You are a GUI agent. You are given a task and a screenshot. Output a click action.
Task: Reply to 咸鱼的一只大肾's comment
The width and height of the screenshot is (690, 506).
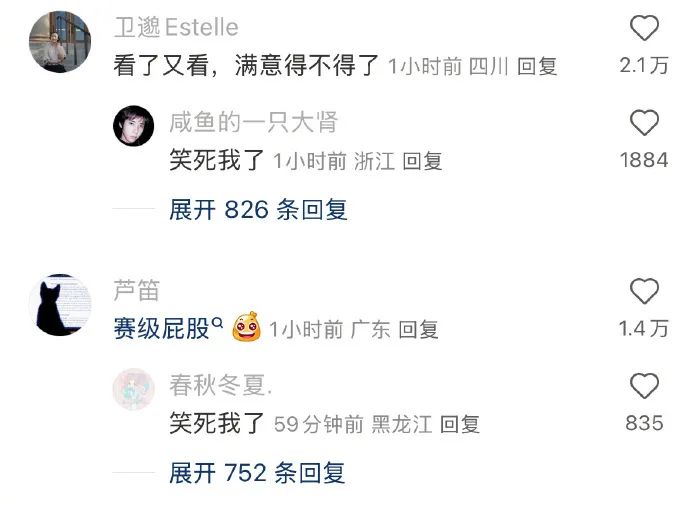point(422,161)
